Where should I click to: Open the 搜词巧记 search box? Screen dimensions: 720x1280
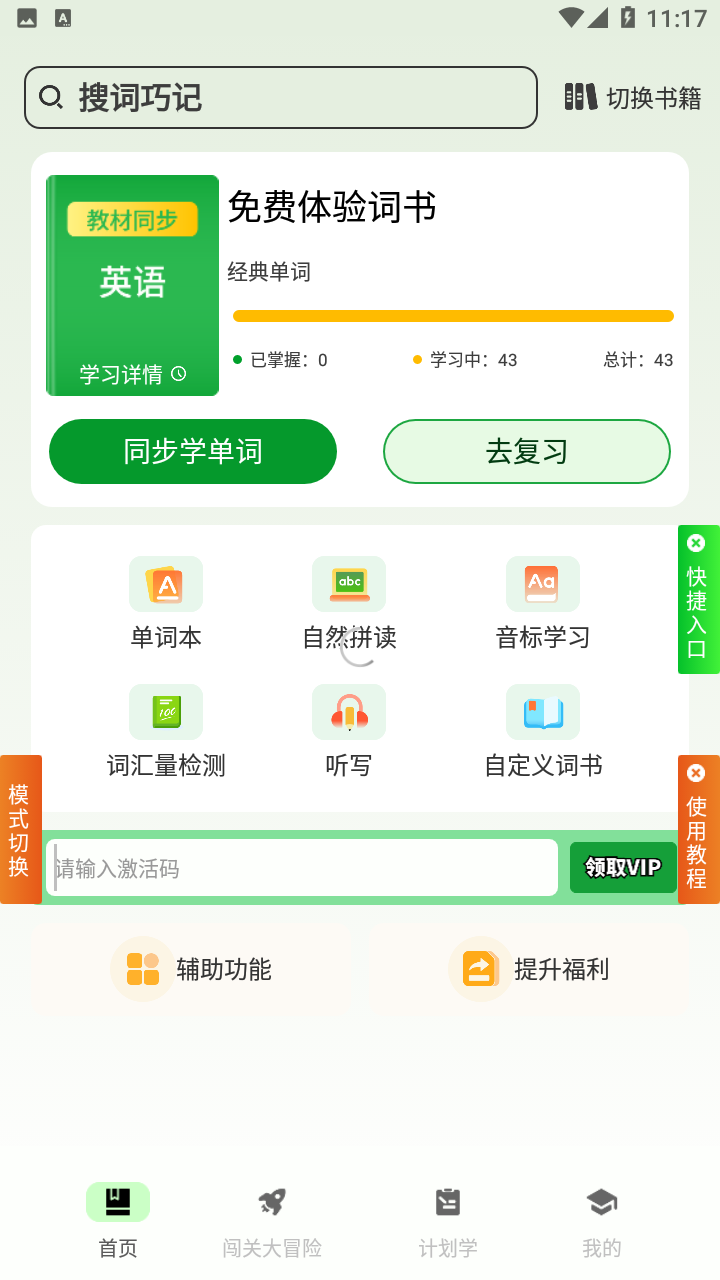(280, 97)
